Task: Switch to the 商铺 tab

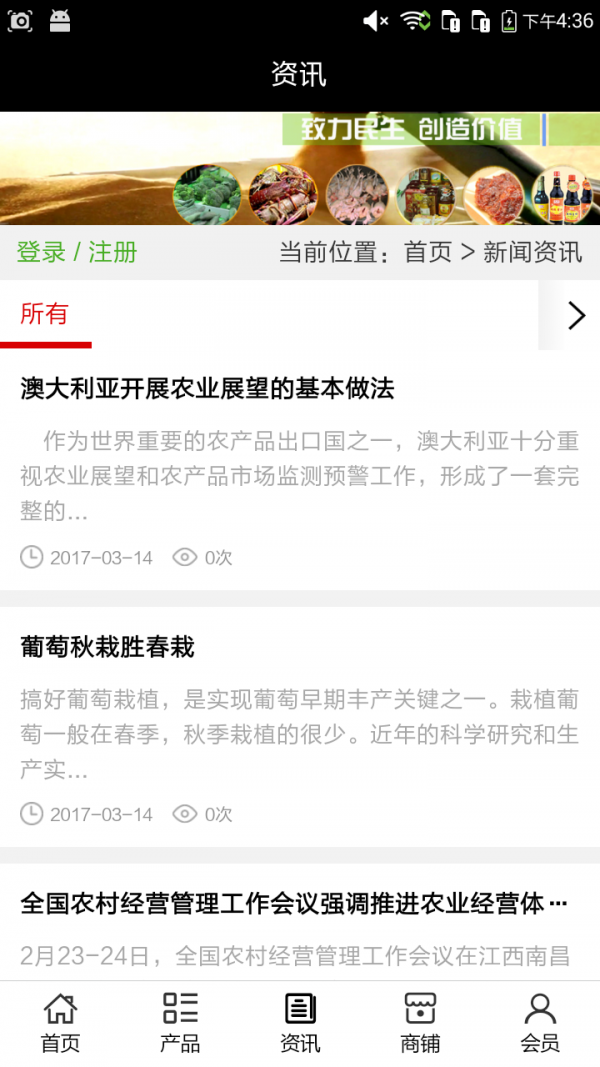Action: tap(420, 1023)
